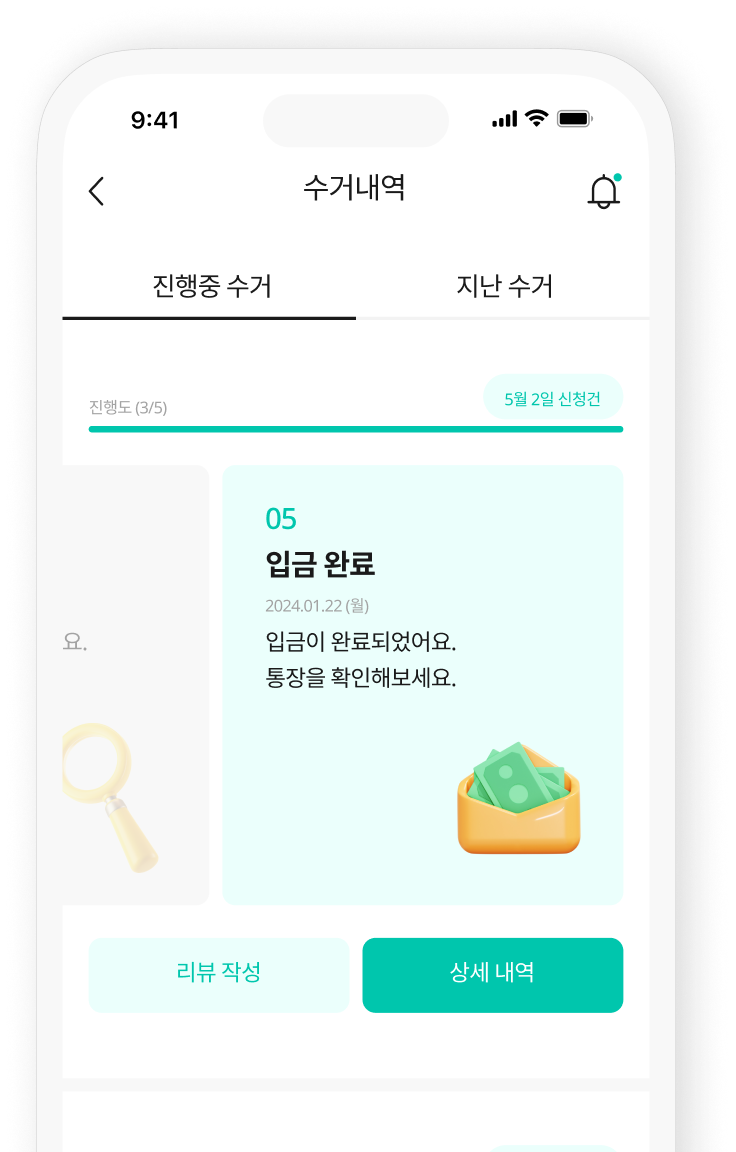Open the notifications bell
This screenshot has height=1152, width=736.
pyautogui.click(x=603, y=191)
